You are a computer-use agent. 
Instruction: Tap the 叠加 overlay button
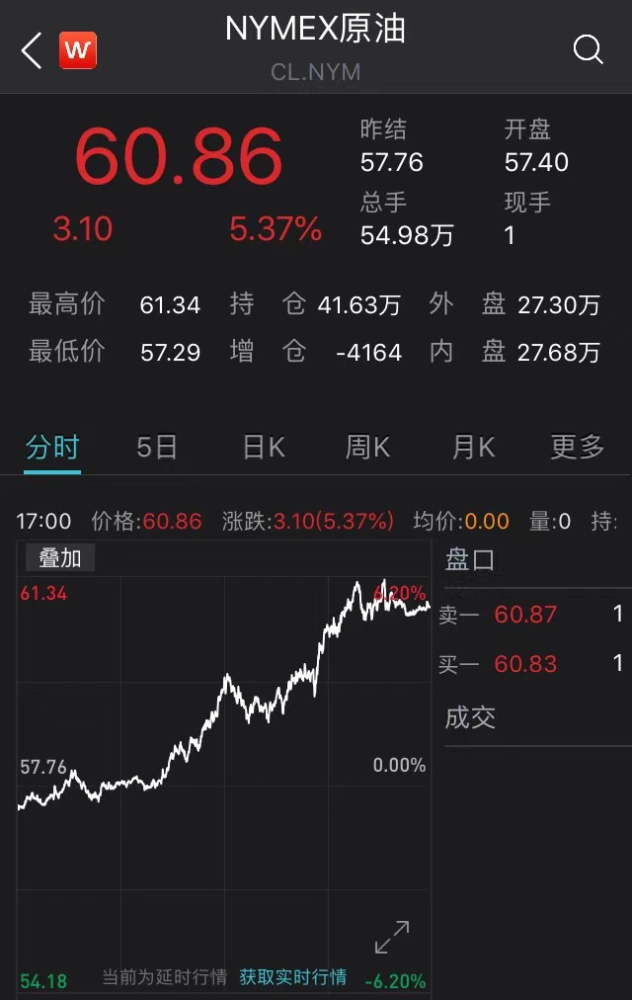click(60, 558)
